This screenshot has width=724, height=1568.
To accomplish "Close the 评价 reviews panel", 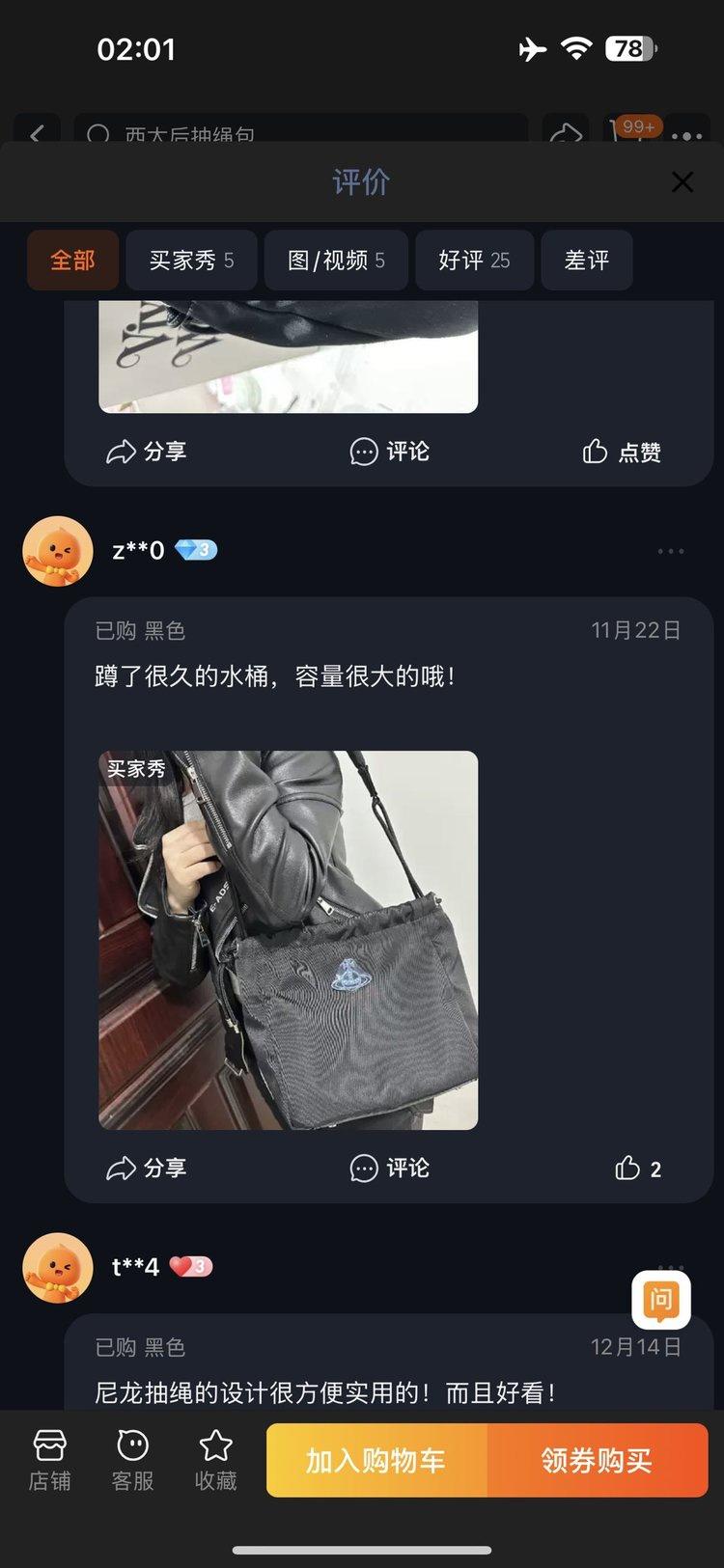I will click(x=682, y=181).
